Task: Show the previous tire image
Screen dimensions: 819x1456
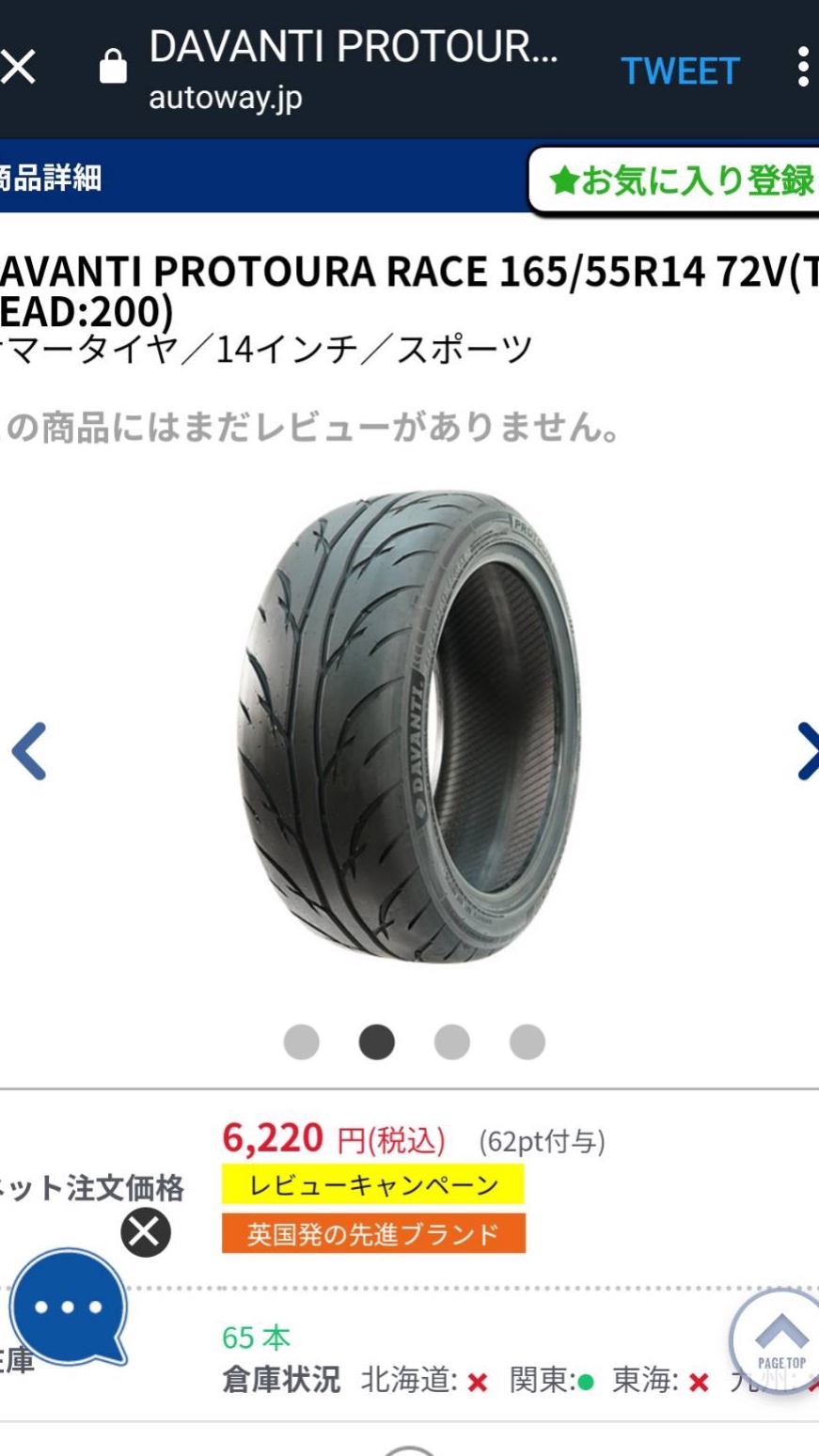Action: [x=28, y=750]
